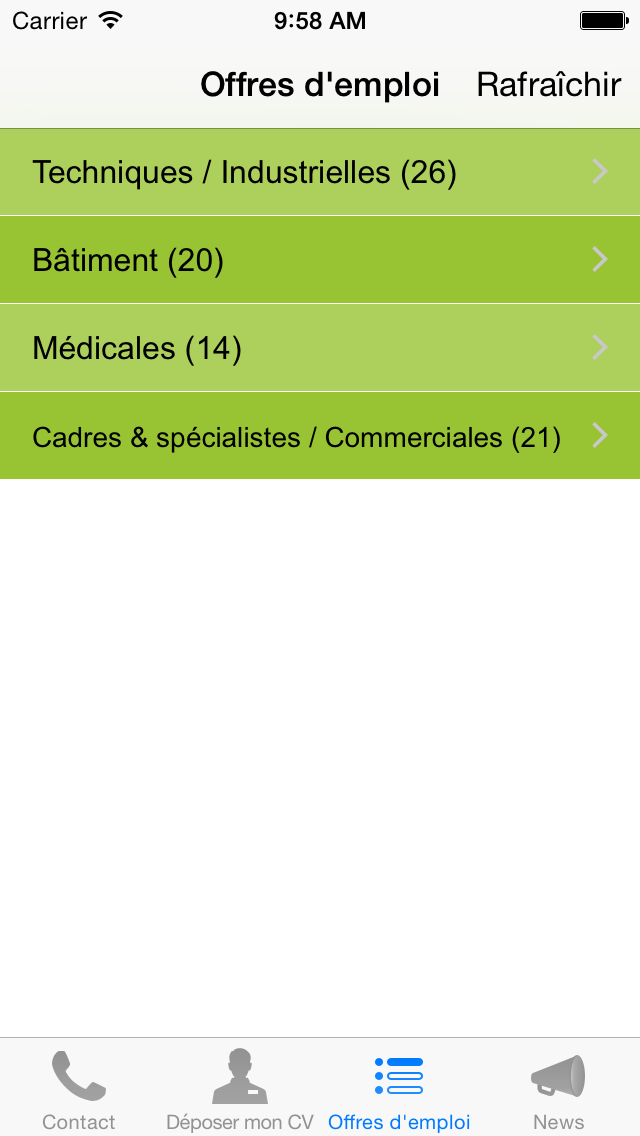Select the Offres d'emploi tab
This screenshot has height=1136, width=640.
point(399,1089)
